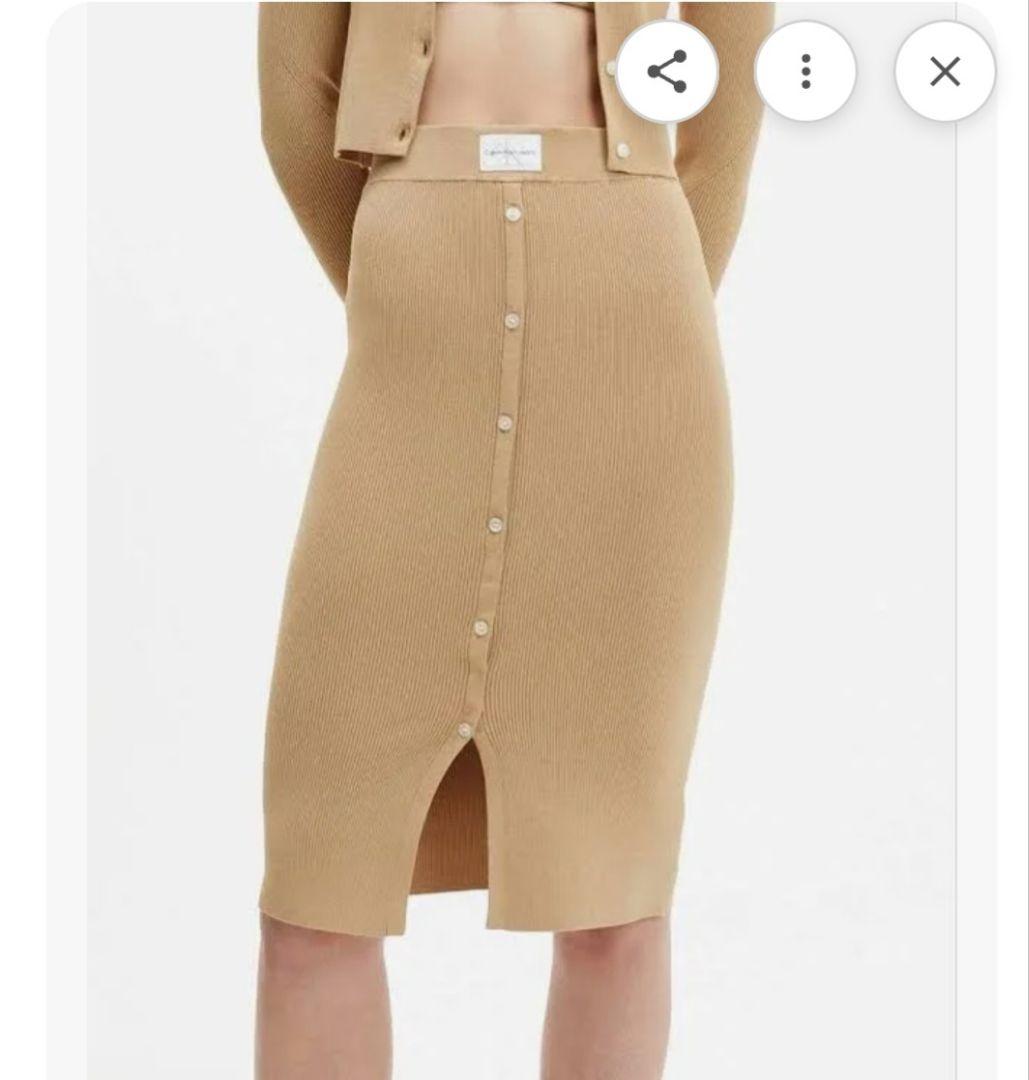Share this skirt image
Image resolution: width=1029 pixels, height=1080 pixels.
666,72
